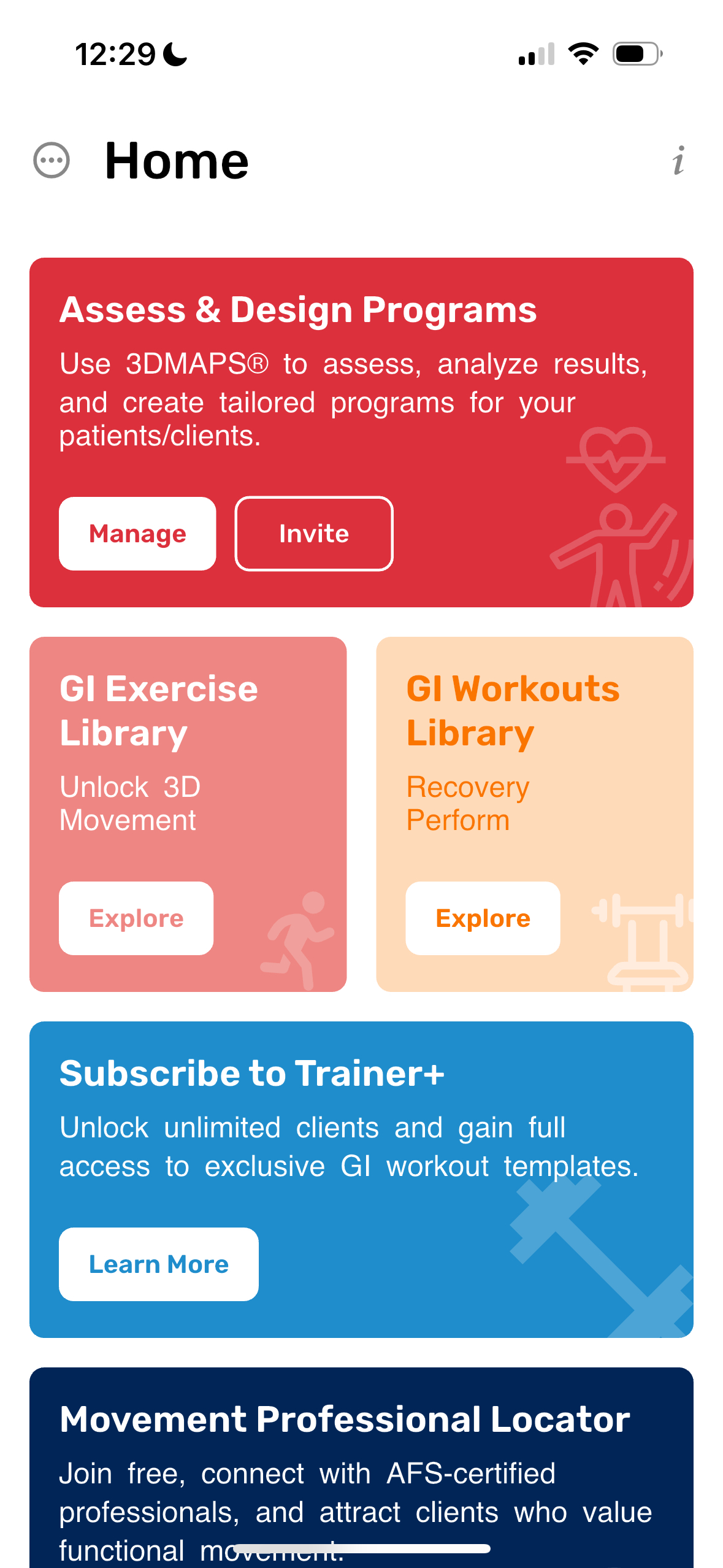This screenshot has height=1568, width=723.
Task: Explore the GI Workouts Library
Action: 483,918
